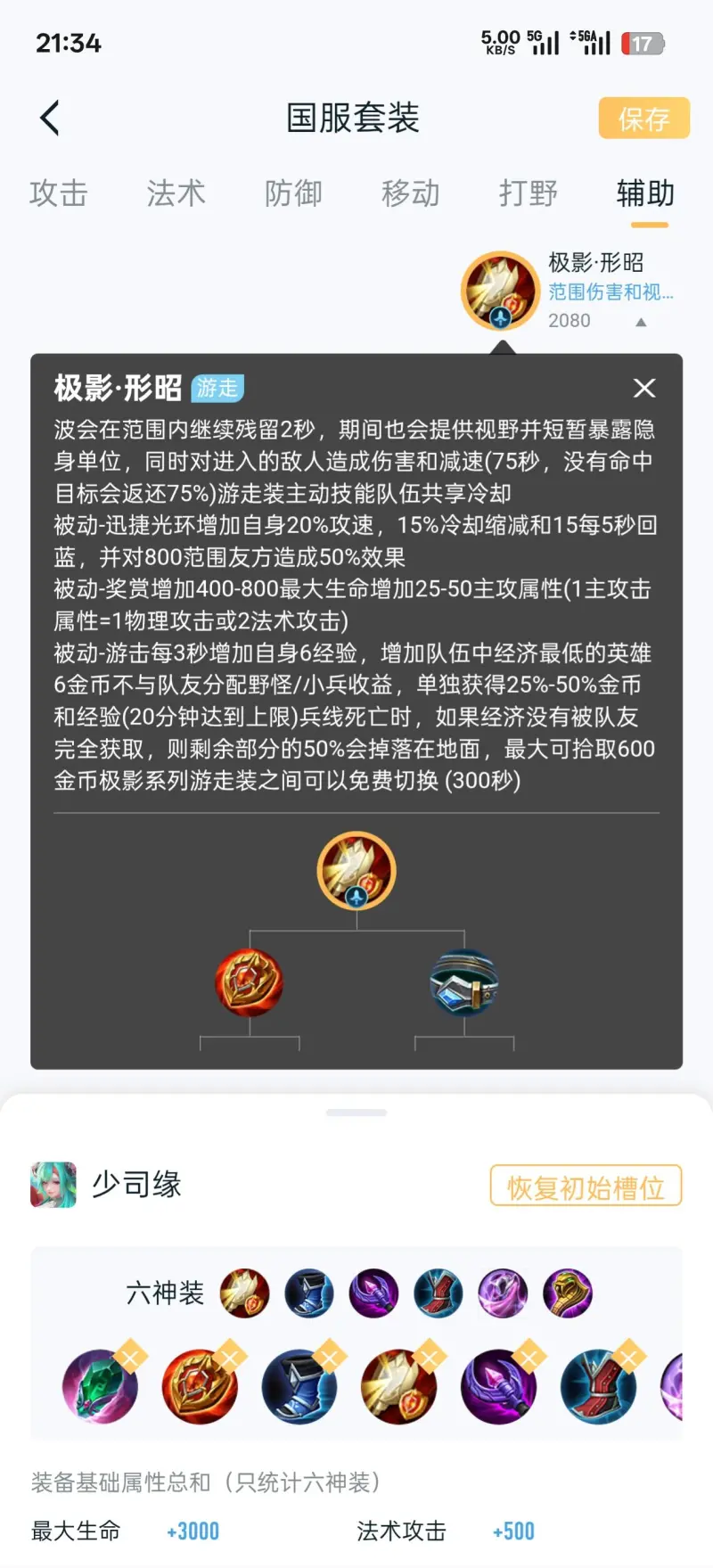The image size is (713, 1568).
Task: Open the belt component item
Action: [x=463, y=982]
